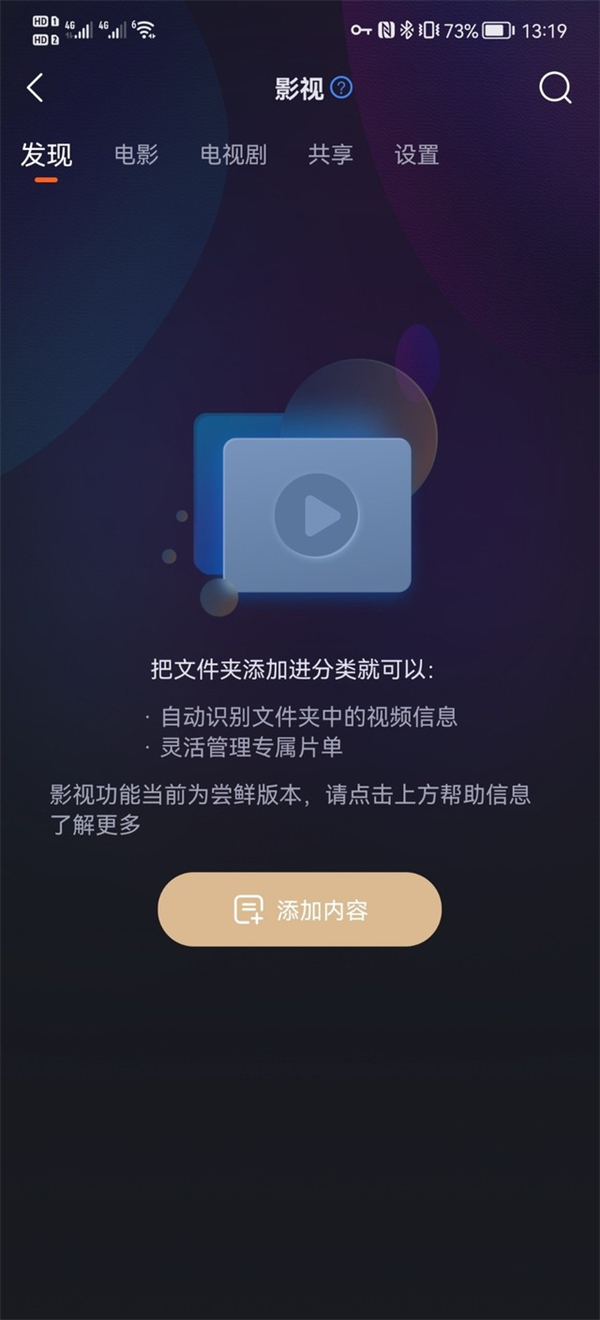Go to the 设置 tab
Image resolution: width=600 pixels, height=1320 pixels.
pos(417,155)
